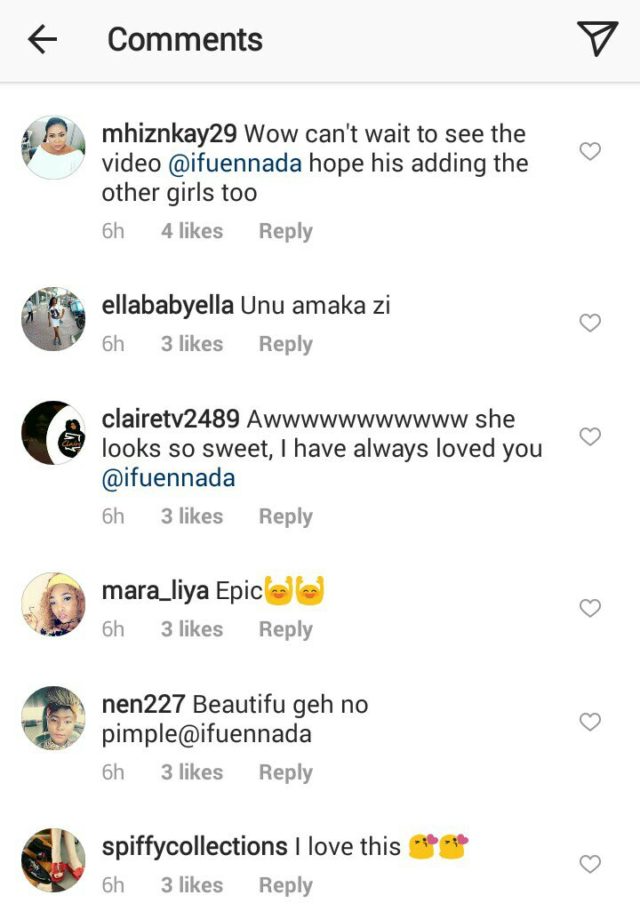Image resolution: width=640 pixels, height=911 pixels.
Task: View who liked ellababyella's comment
Action: pos(192,344)
